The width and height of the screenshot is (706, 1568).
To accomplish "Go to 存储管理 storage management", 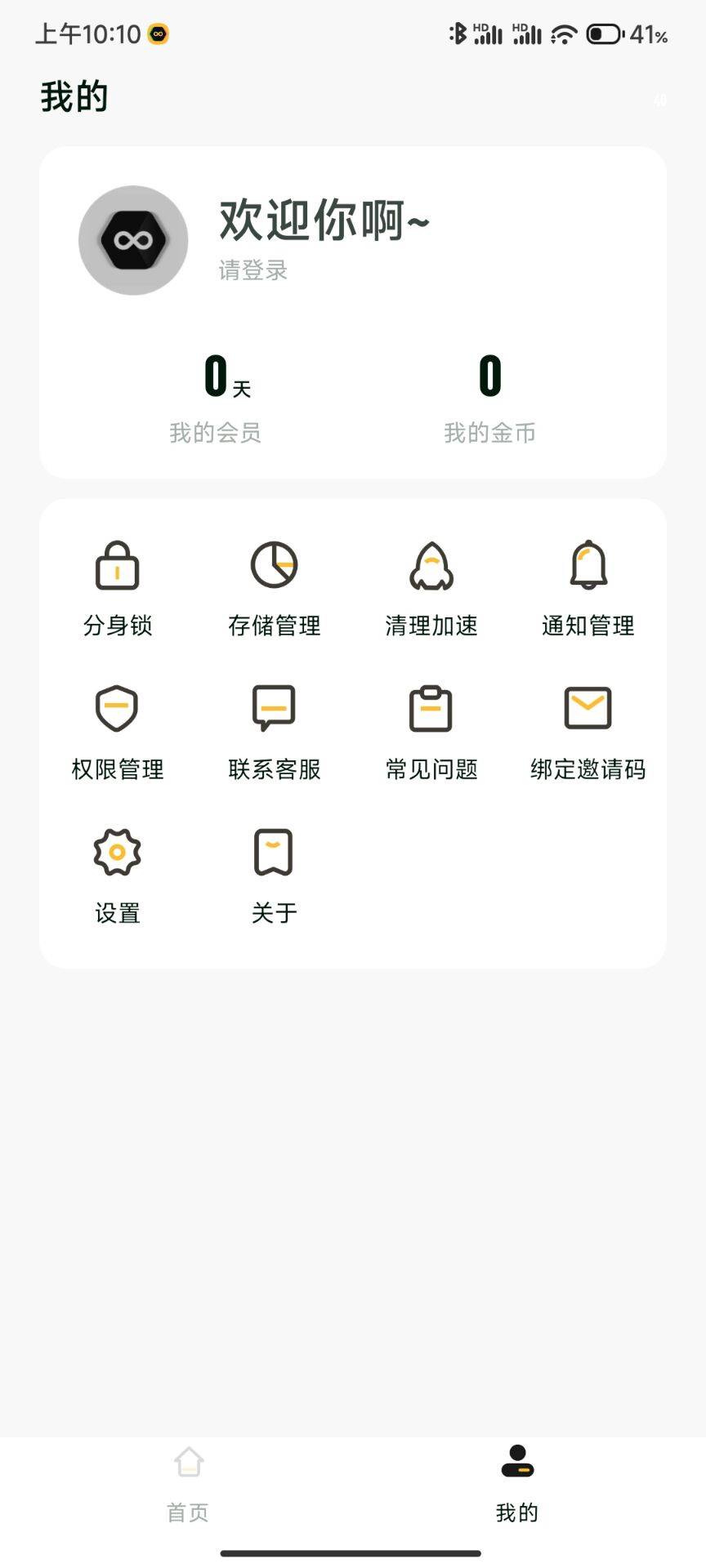I will pos(275,588).
